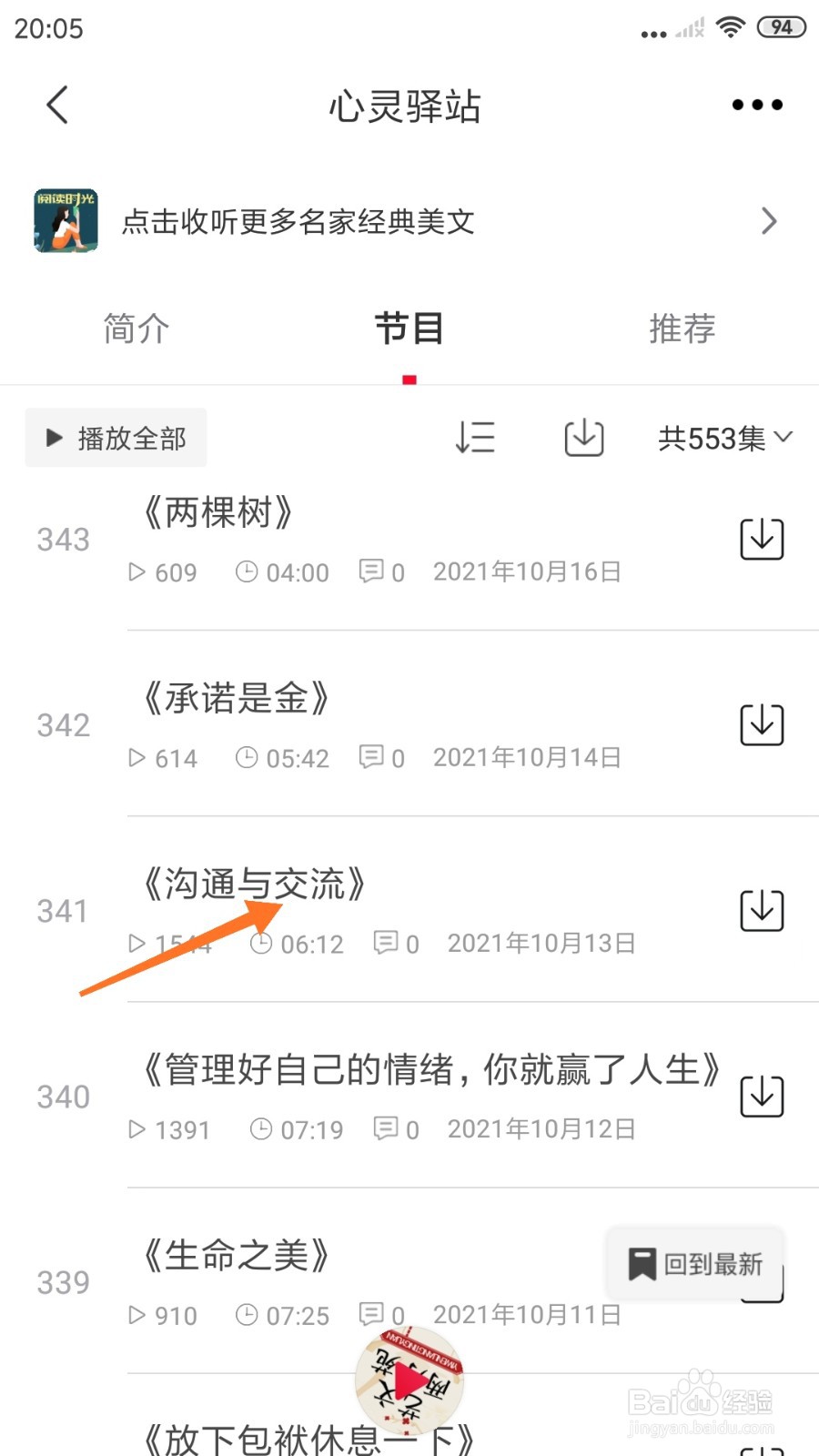Download the episode 《两棵树》
Viewport: 819px width, 1456px height.
[x=763, y=538]
